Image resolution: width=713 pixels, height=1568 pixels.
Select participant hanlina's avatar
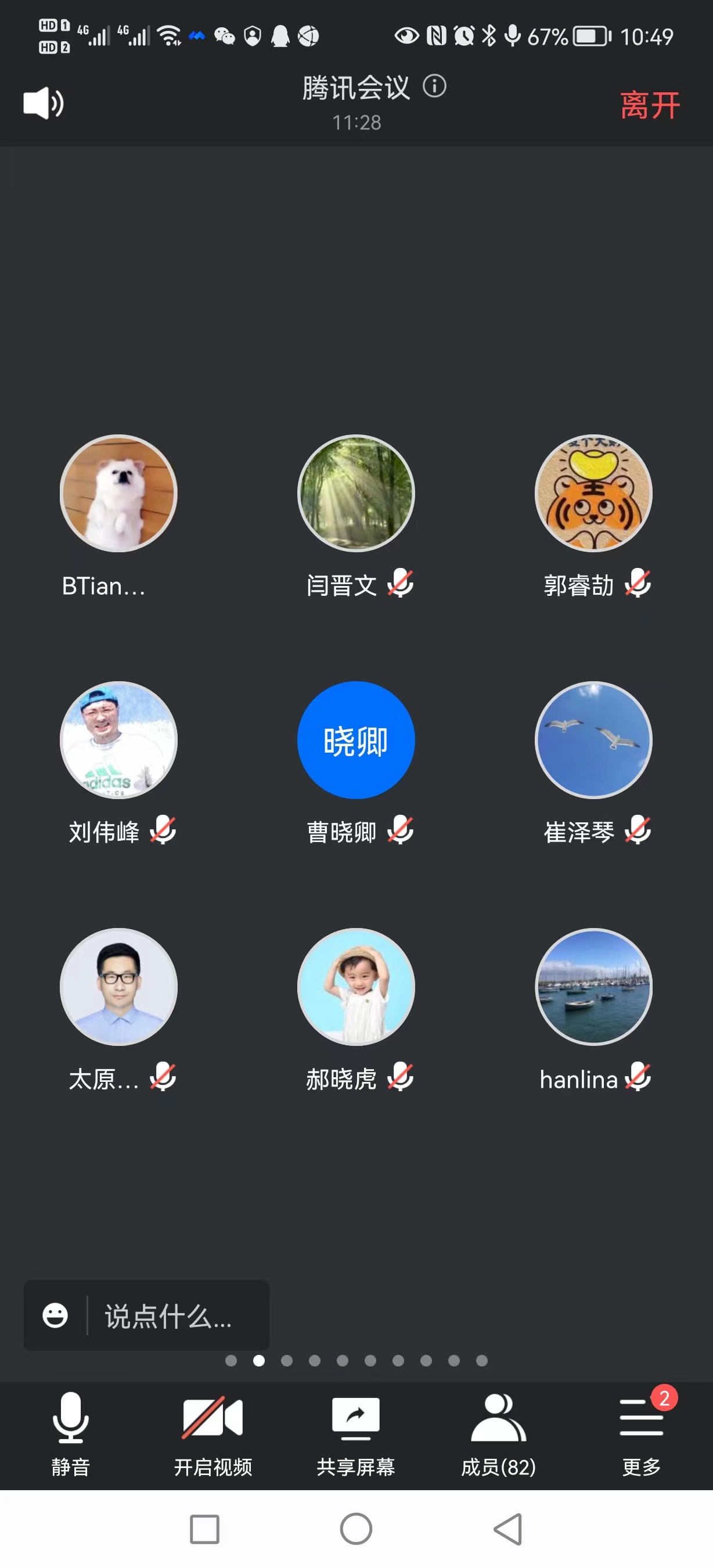click(x=593, y=987)
